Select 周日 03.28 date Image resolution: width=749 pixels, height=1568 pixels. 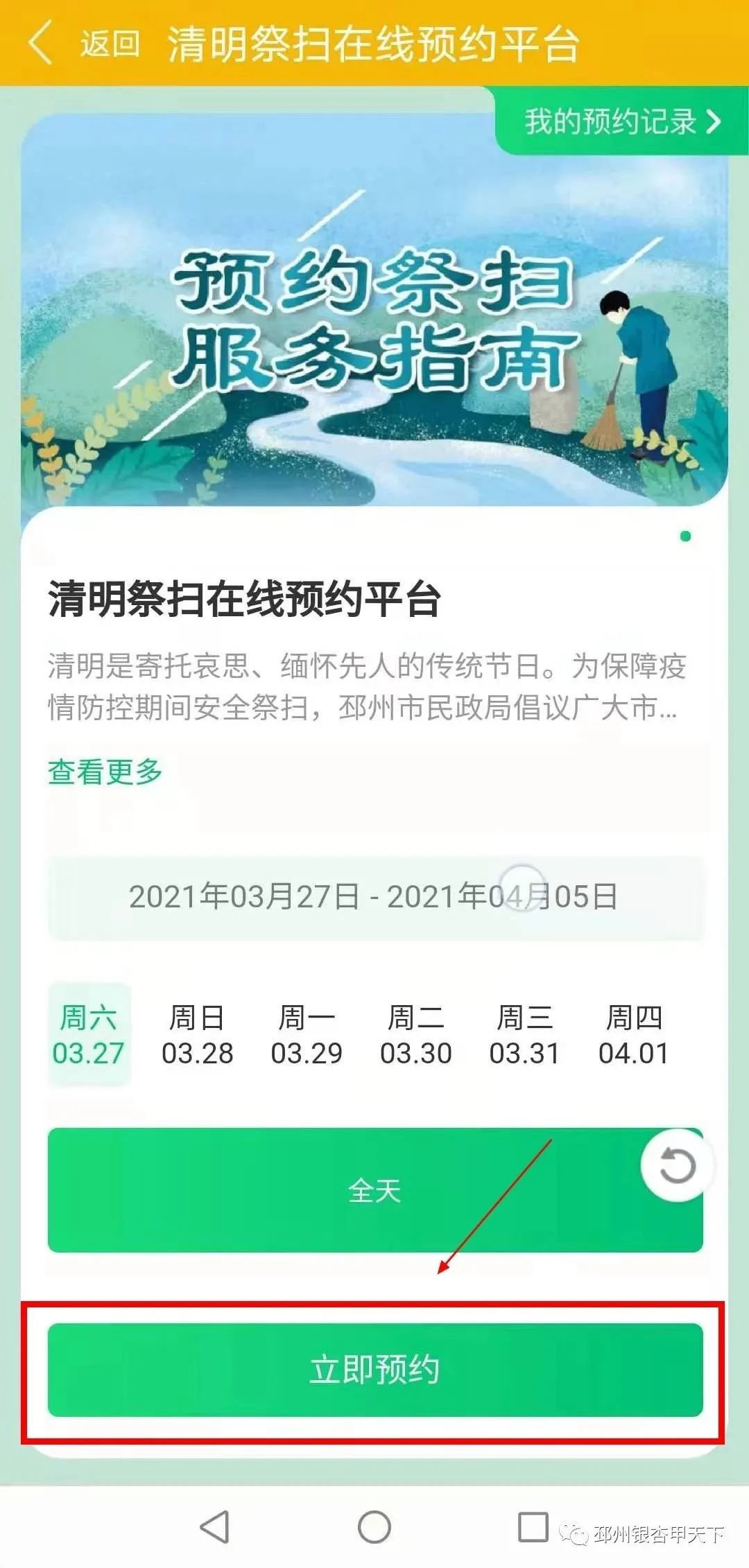pyautogui.click(x=197, y=1035)
